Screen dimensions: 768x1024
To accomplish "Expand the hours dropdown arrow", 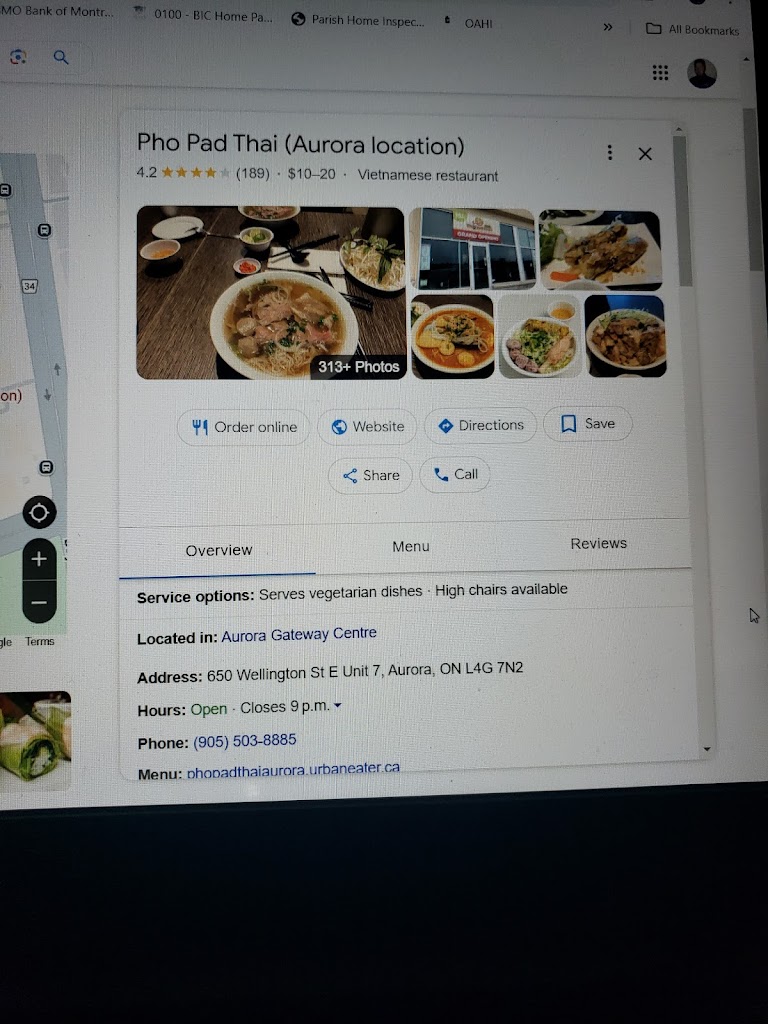I will pos(338,706).
